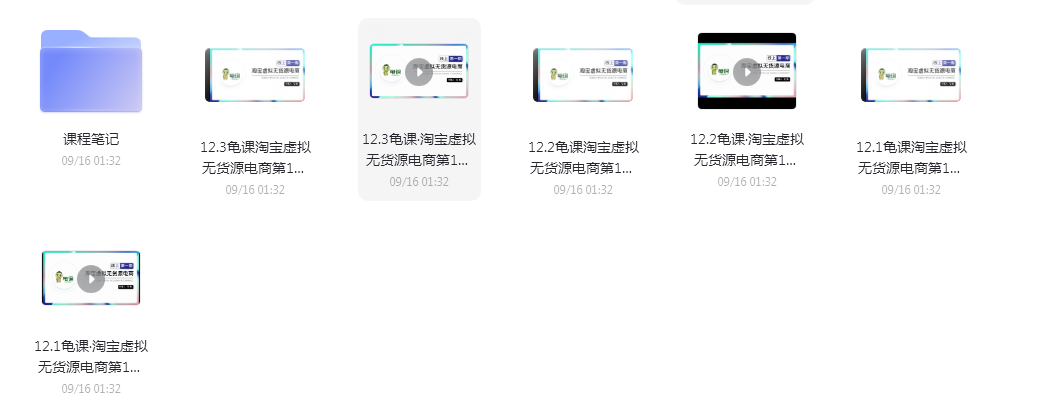Image resolution: width=1048 pixels, height=419 pixels.
Task: Play the 12.1龟课·淘宝 video file
Action: tap(91, 278)
